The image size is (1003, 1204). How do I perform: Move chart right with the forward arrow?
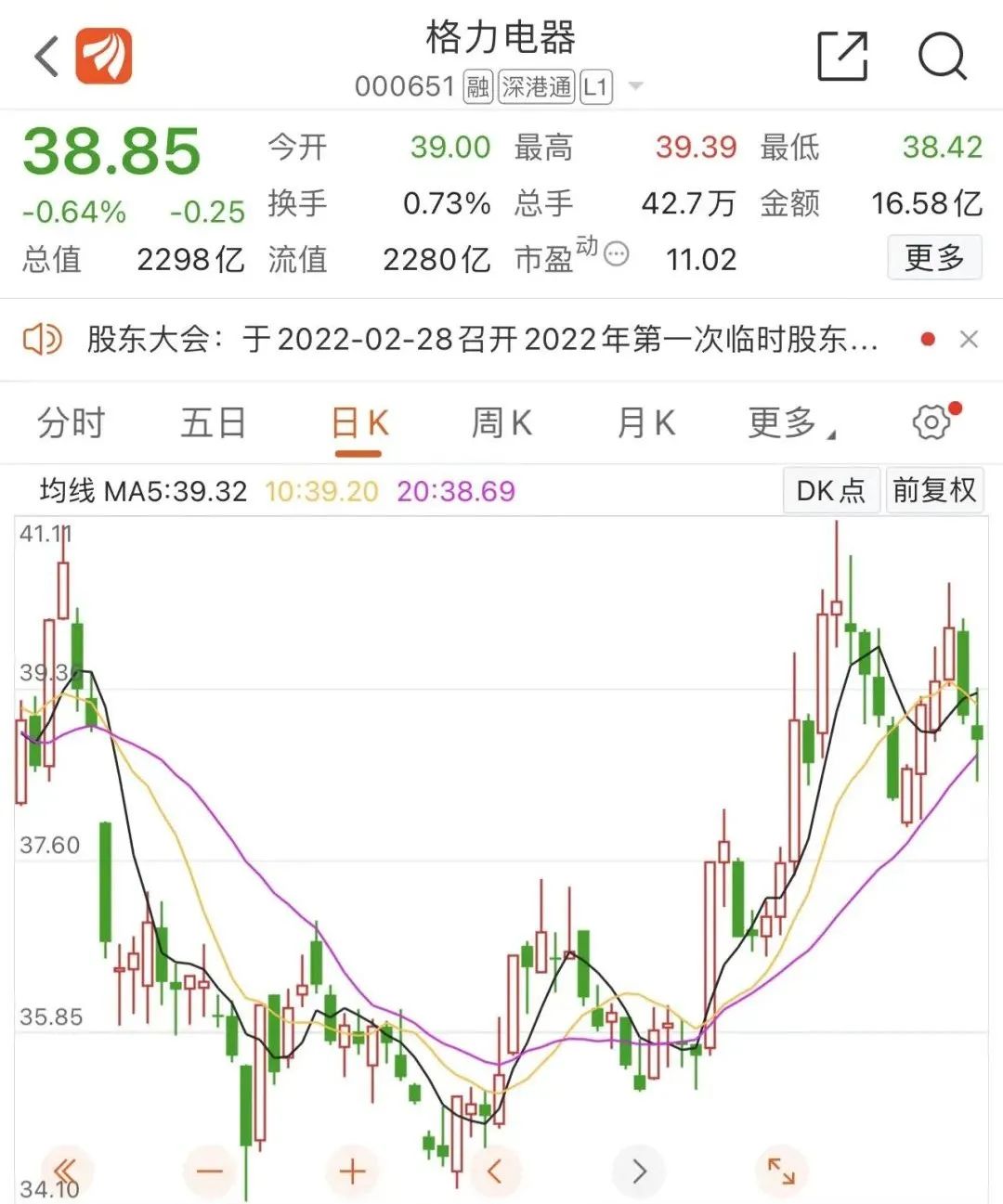pos(639,1172)
